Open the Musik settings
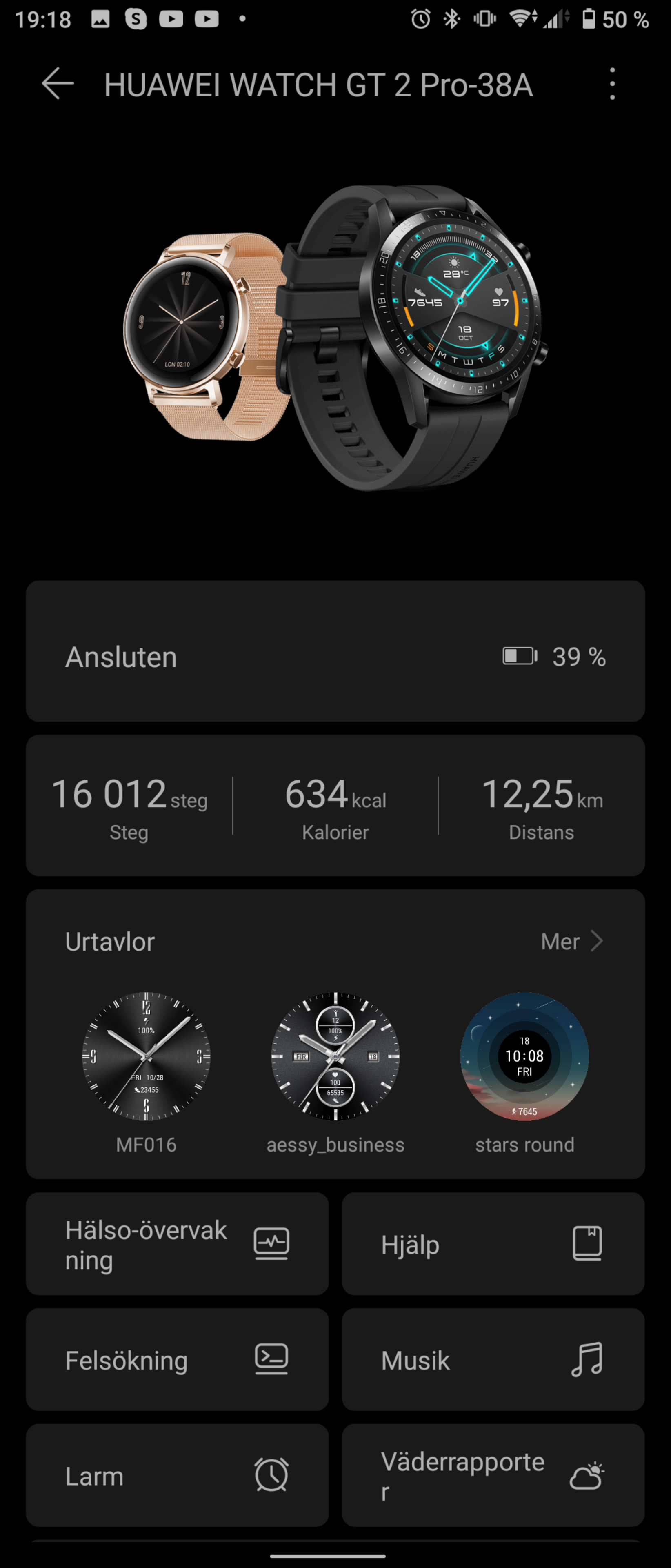671x1568 pixels. point(493,1360)
